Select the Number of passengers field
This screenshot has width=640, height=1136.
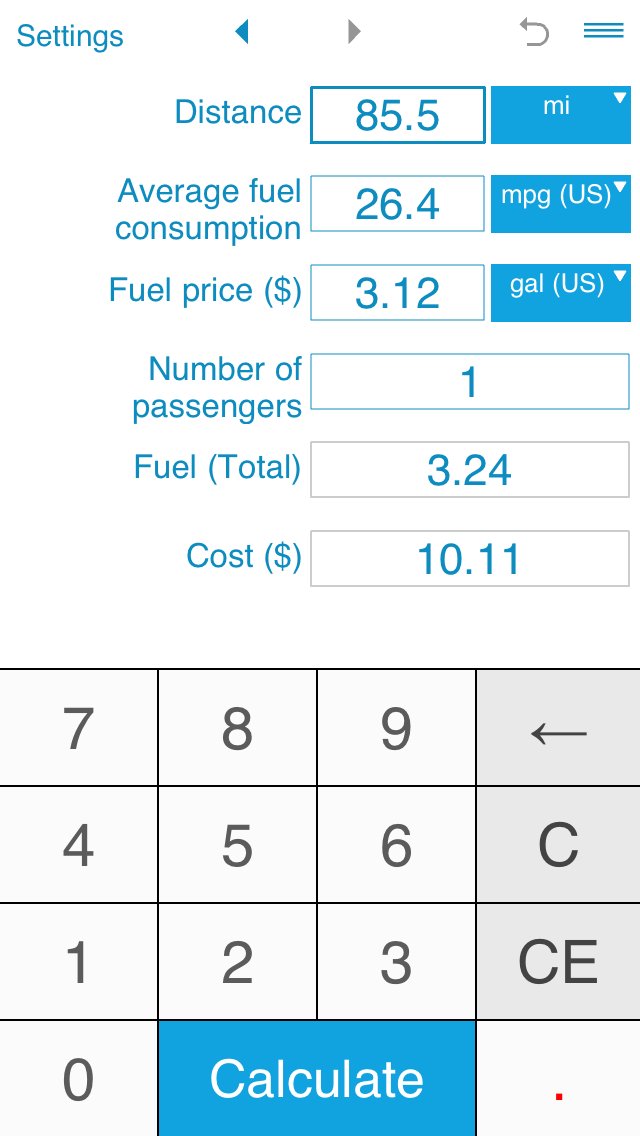pyautogui.click(x=469, y=382)
